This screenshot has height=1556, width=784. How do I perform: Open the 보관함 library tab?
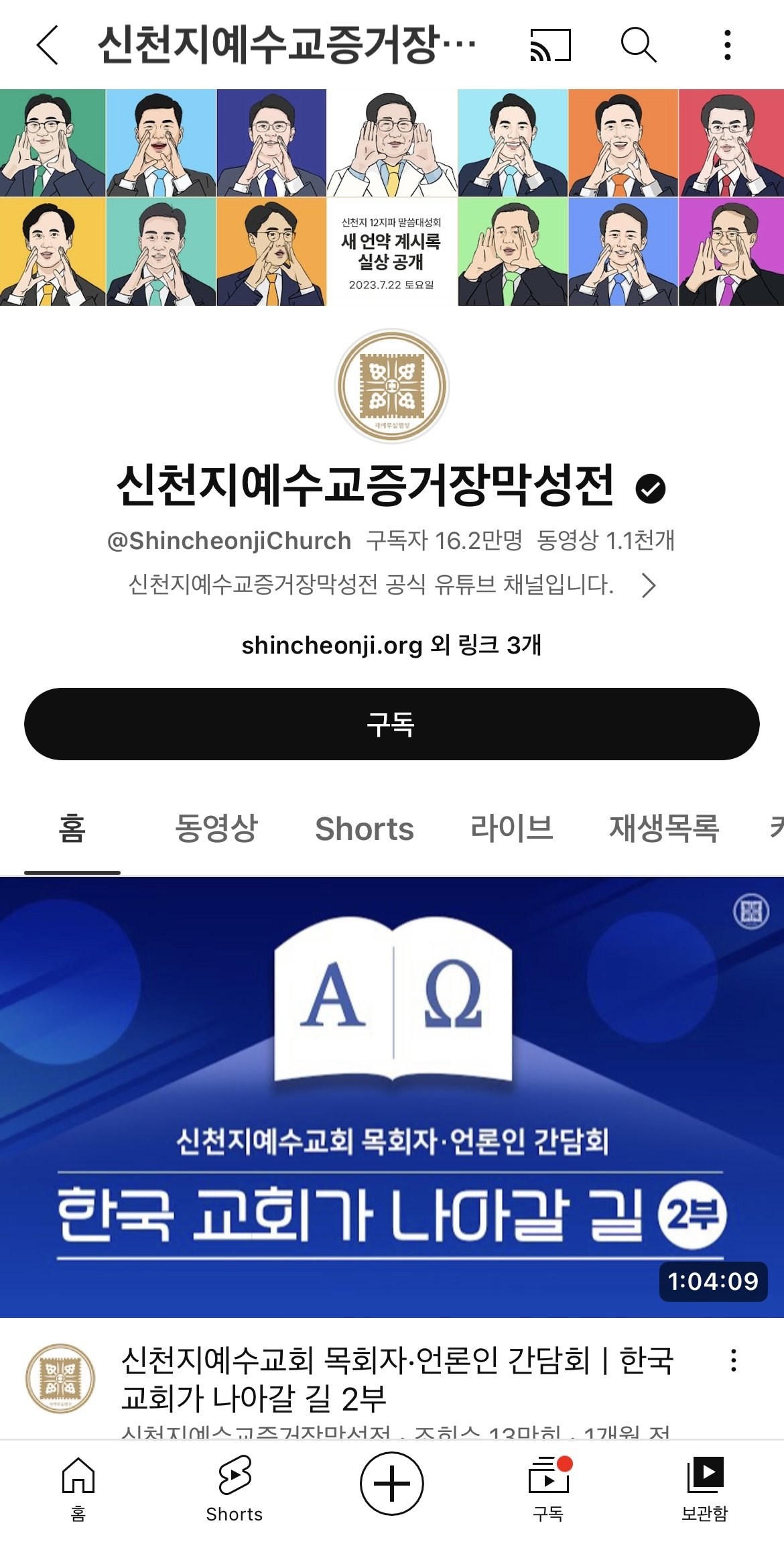(x=704, y=1487)
